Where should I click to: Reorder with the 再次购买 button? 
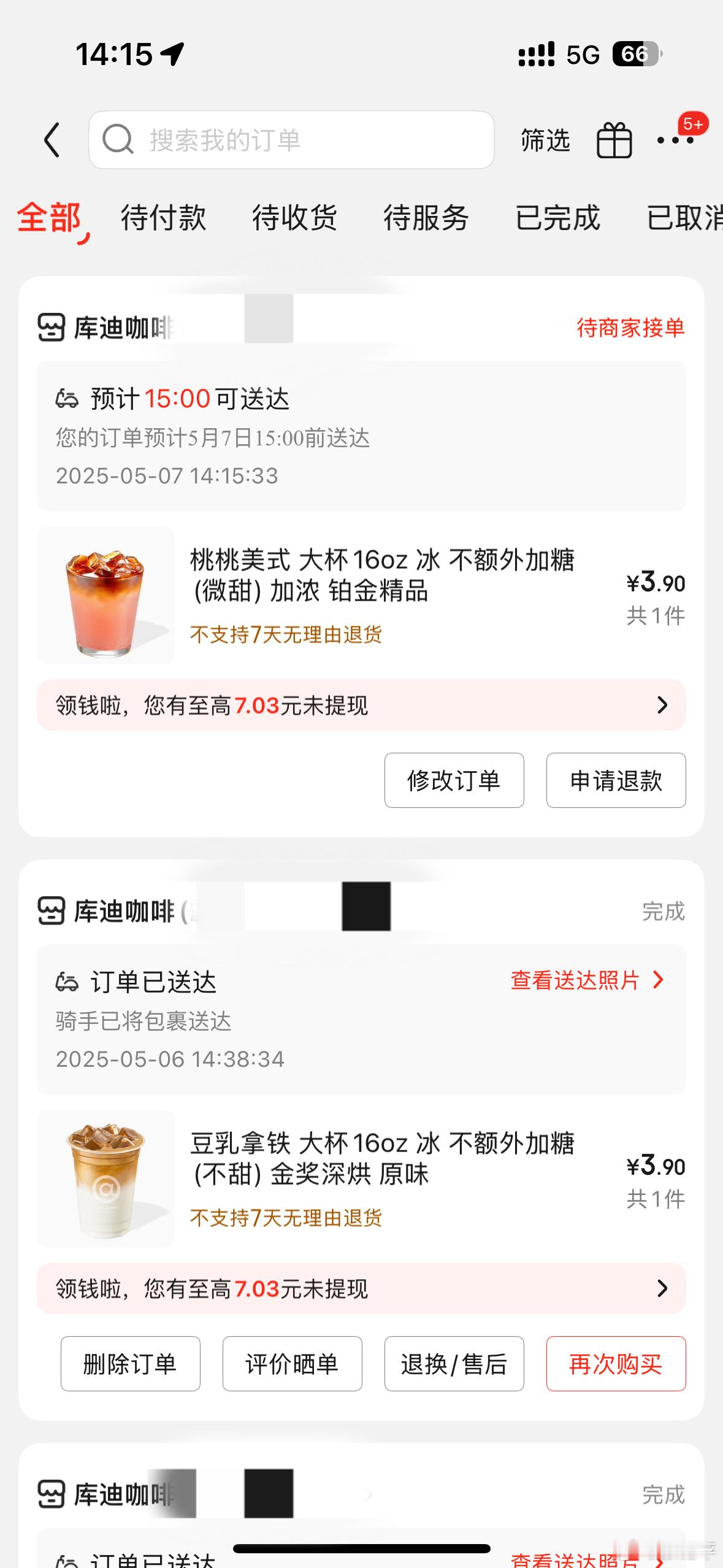click(616, 1364)
